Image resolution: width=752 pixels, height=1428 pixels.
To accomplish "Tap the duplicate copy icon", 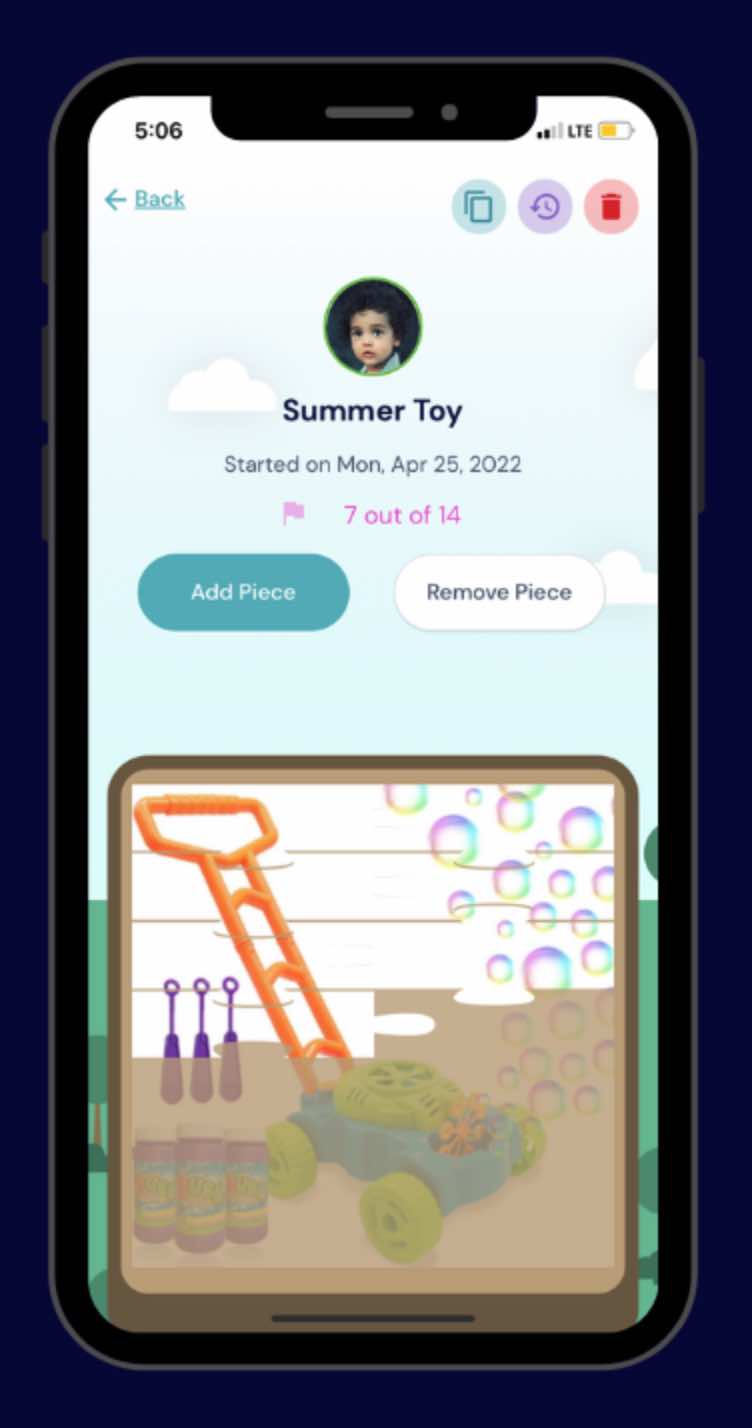I will pos(479,207).
